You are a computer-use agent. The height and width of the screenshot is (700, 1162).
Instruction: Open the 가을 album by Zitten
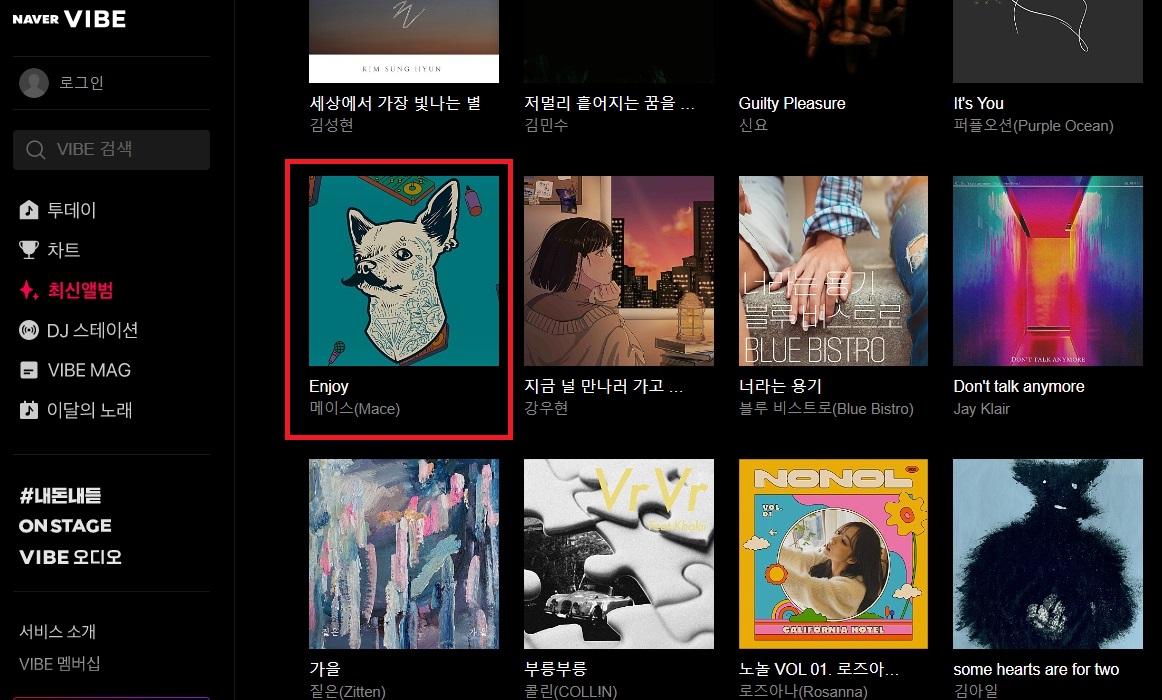[403, 554]
